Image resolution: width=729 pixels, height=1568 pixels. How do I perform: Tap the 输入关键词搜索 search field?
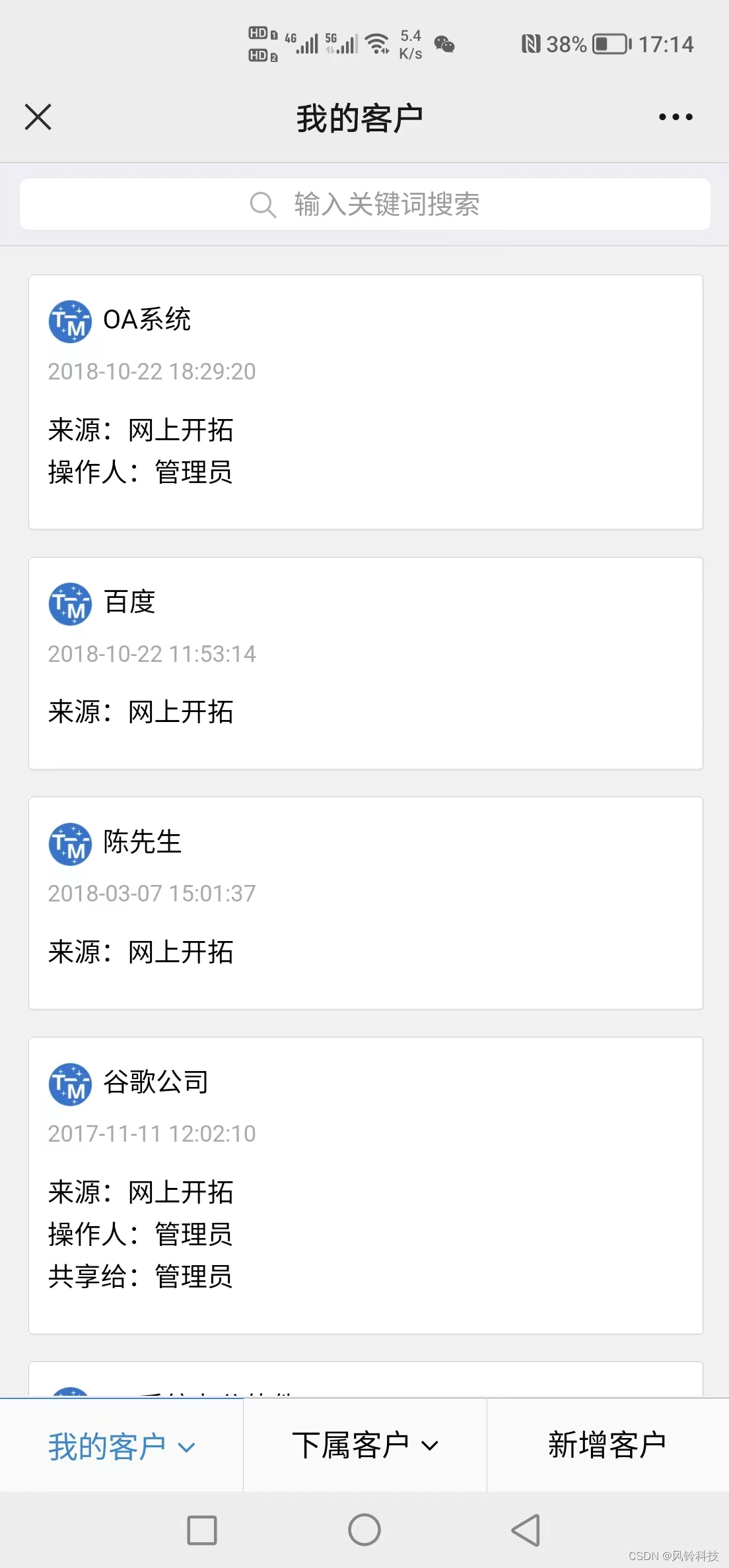pos(365,205)
